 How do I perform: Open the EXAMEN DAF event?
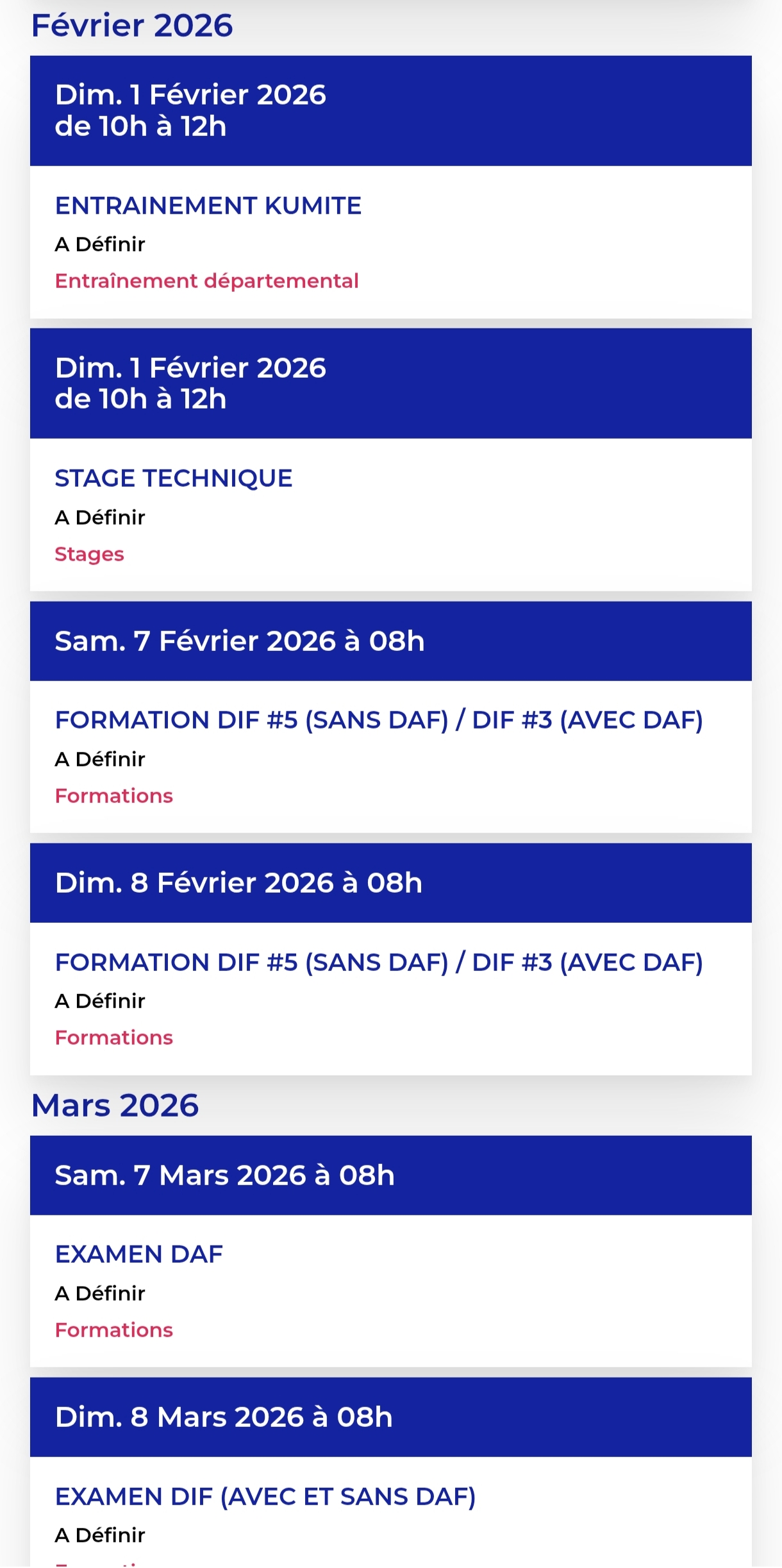(139, 1254)
